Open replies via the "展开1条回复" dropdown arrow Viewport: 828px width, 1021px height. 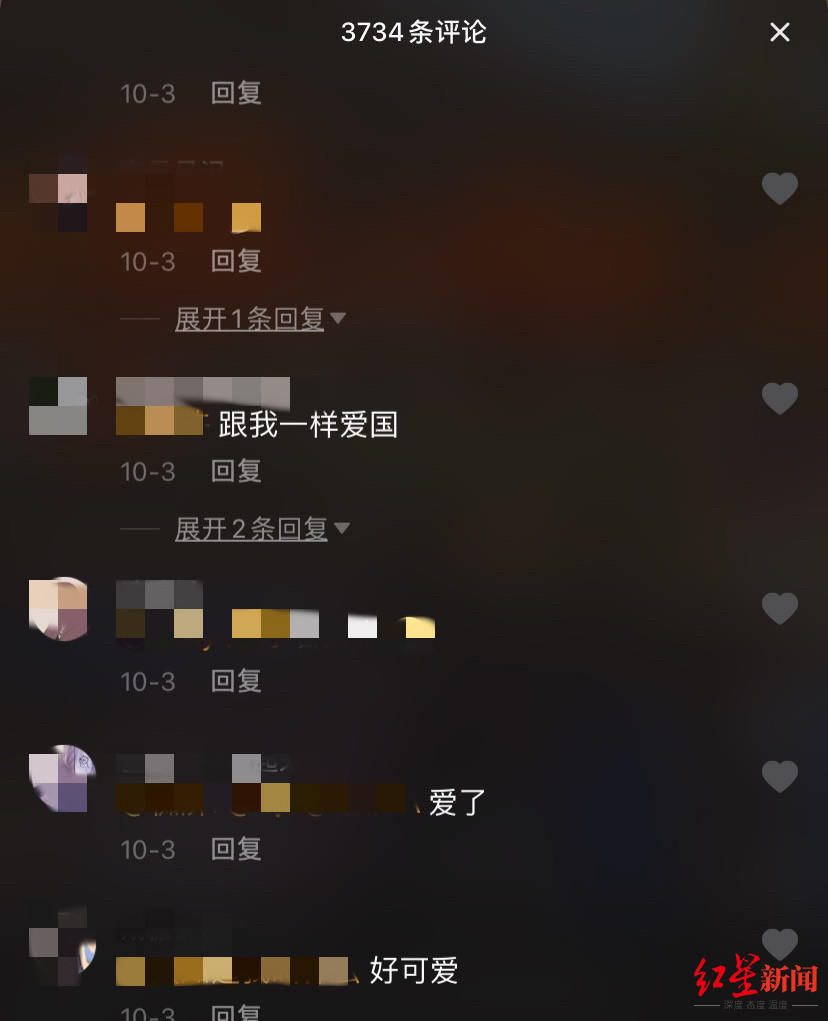click(340, 318)
